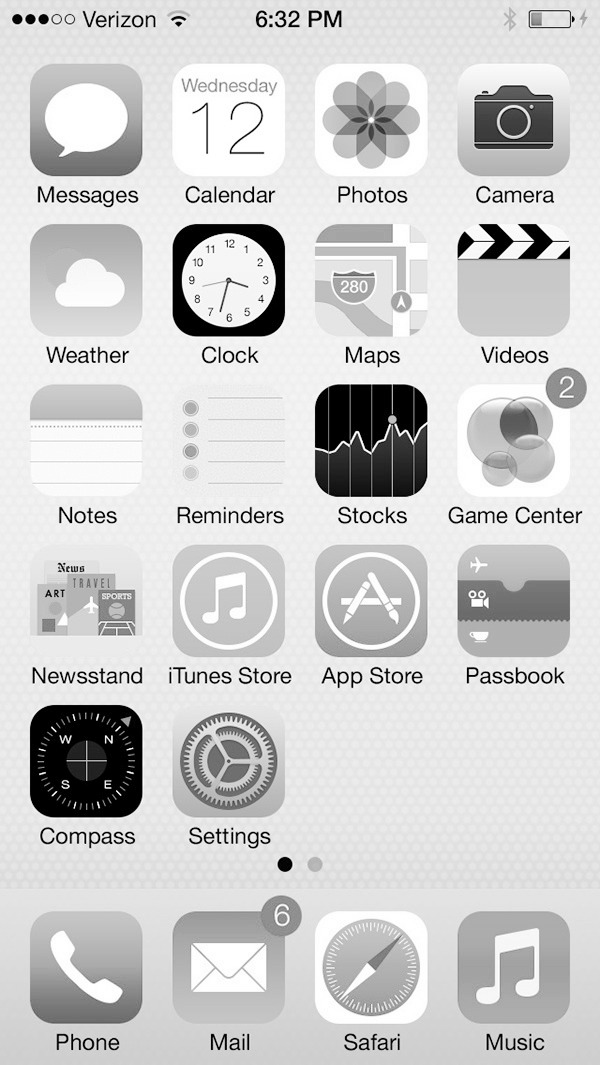The image size is (600, 1065).
Task: Tap the Phone app in the dock
Action: (86, 967)
